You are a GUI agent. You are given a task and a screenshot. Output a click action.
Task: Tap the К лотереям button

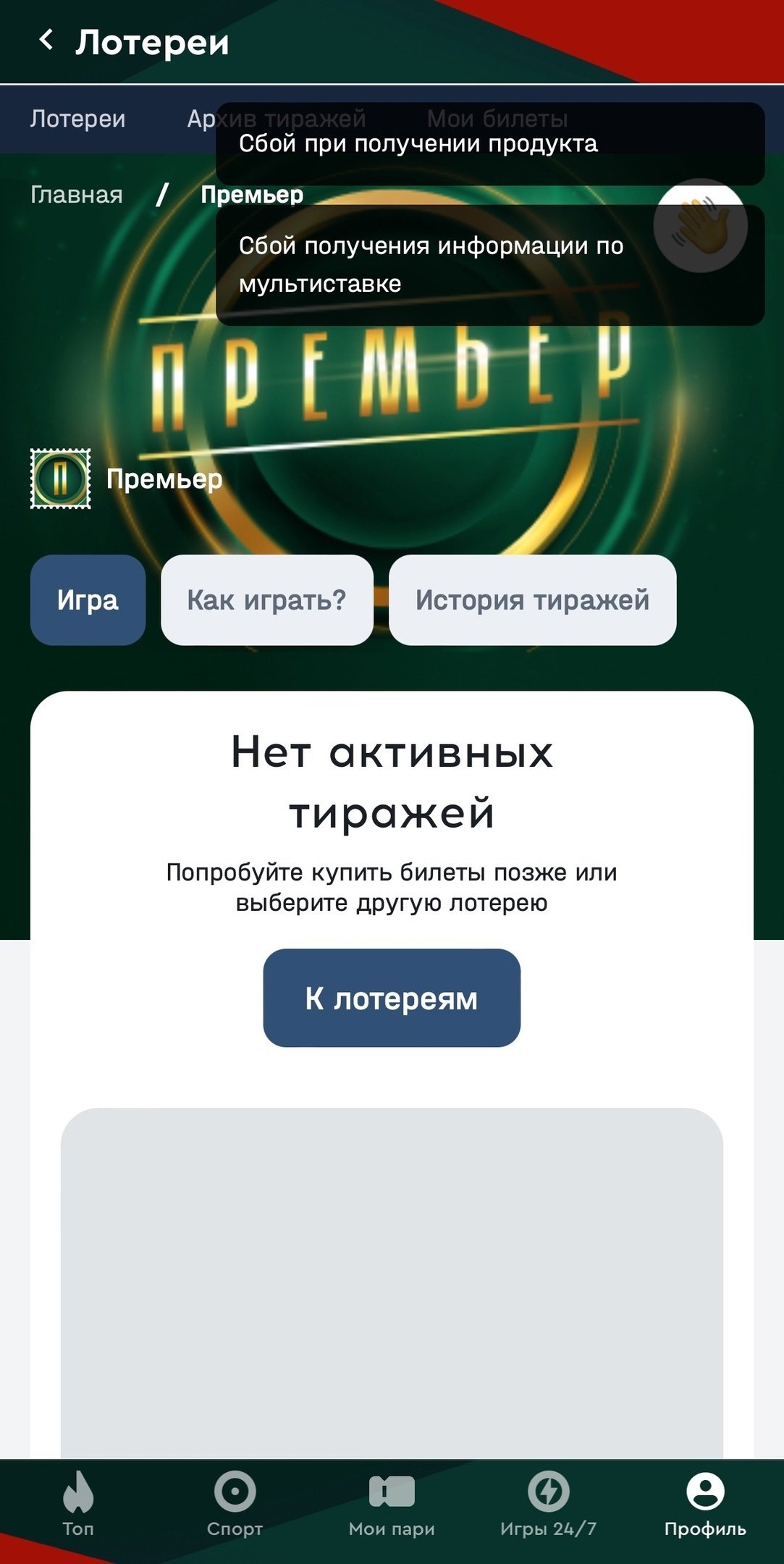[392, 998]
